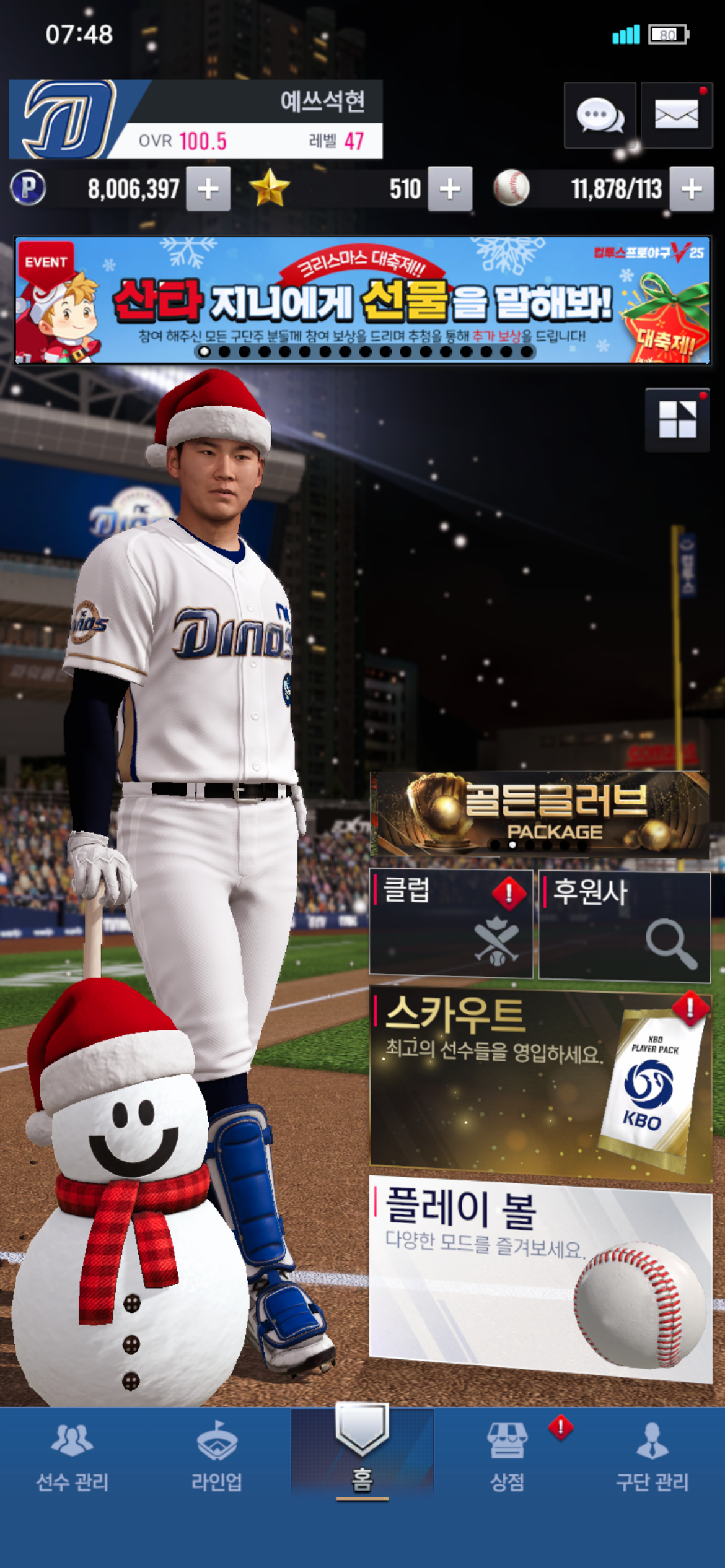The width and height of the screenshot is (725, 1568).
Task: Add more baseballs with the plus button
Action: 692,189
